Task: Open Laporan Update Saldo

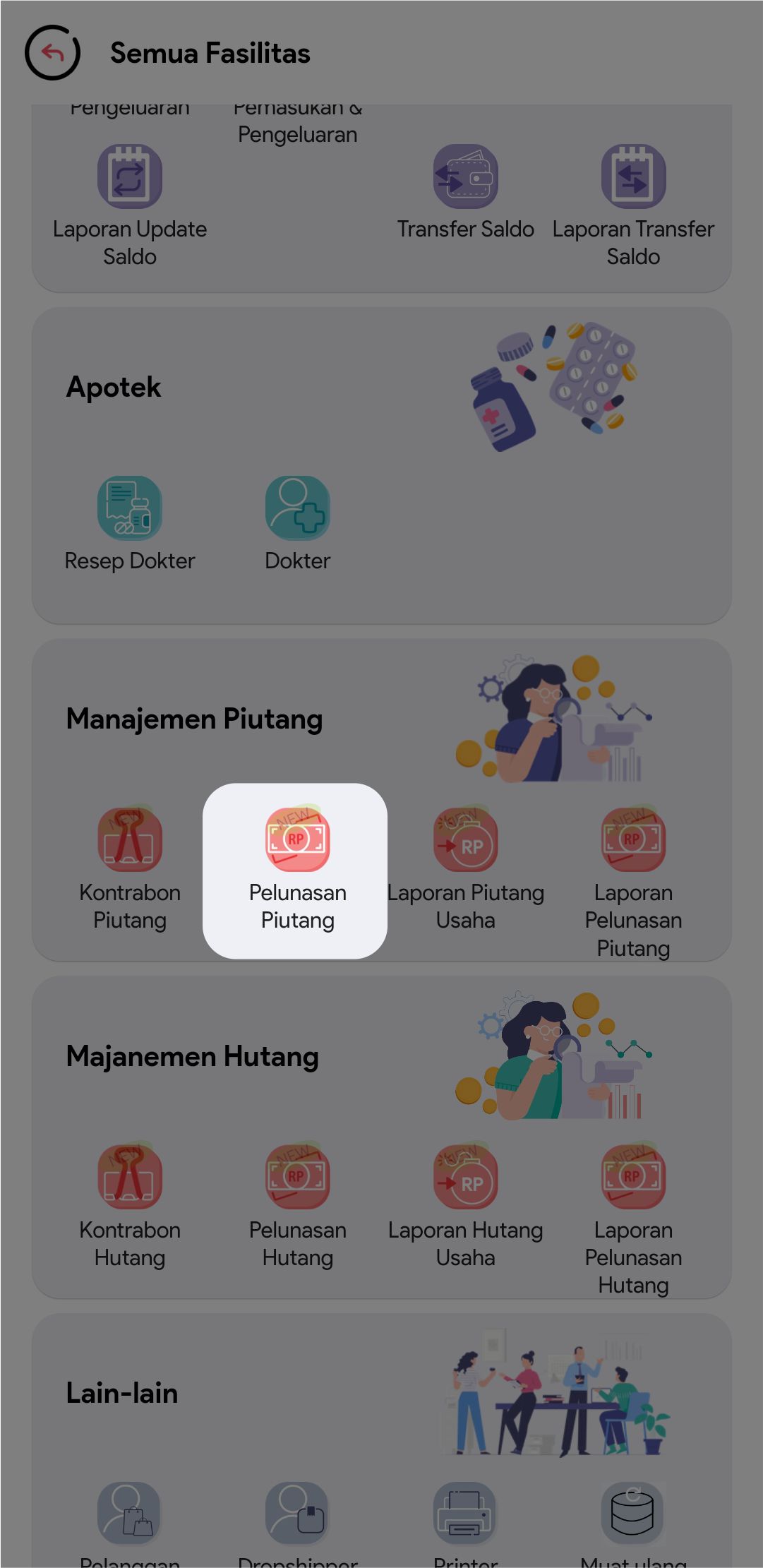Action: coord(130,177)
